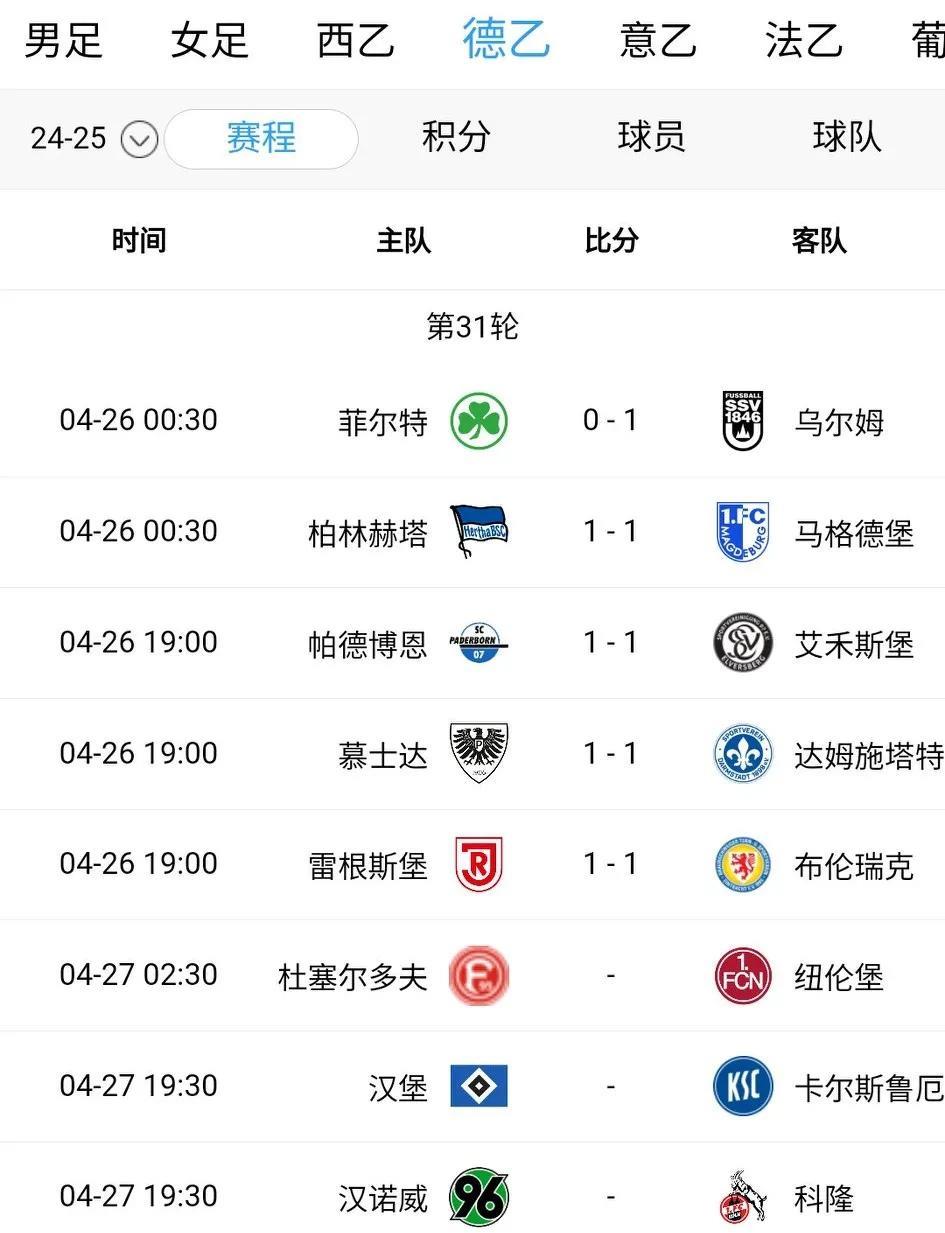View the 汉诺威 vs 科隆 match
Image resolution: width=945 pixels, height=1233 pixels.
coord(610,1197)
